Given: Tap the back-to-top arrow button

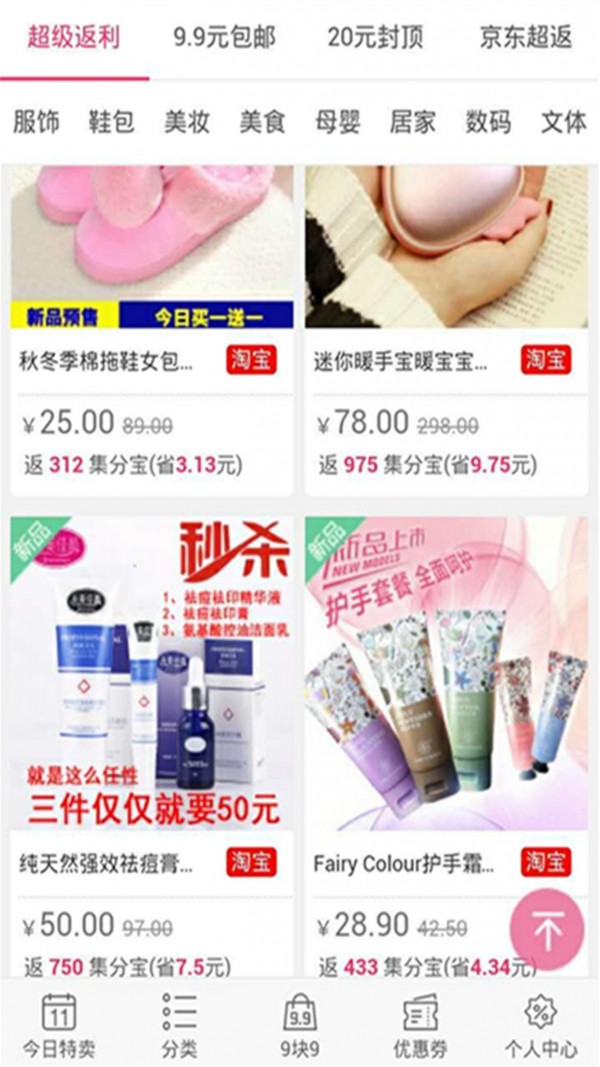Looking at the screenshot, I should (x=547, y=929).
